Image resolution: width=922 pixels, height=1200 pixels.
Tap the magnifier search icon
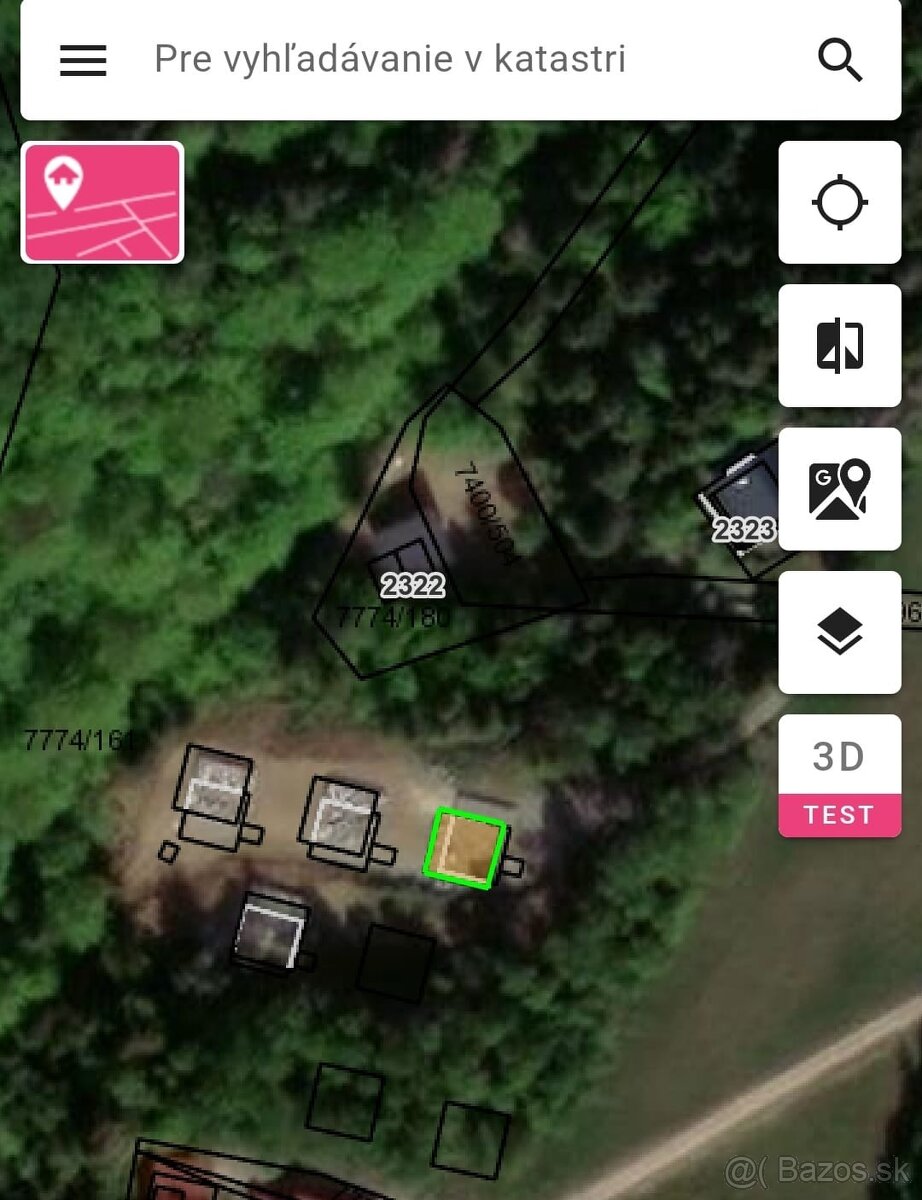(x=840, y=60)
